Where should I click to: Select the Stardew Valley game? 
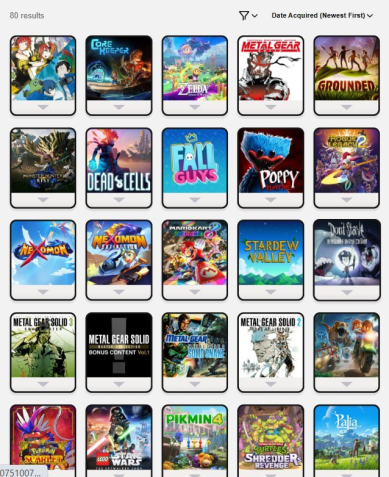point(271,253)
